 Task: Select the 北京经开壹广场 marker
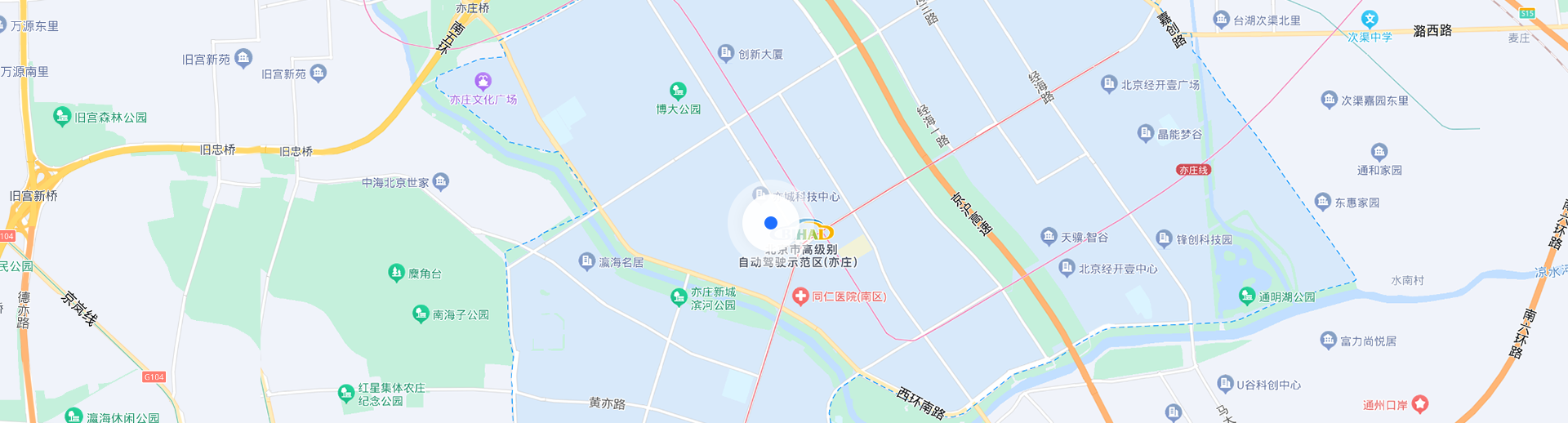pyautogui.click(x=1108, y=84)
